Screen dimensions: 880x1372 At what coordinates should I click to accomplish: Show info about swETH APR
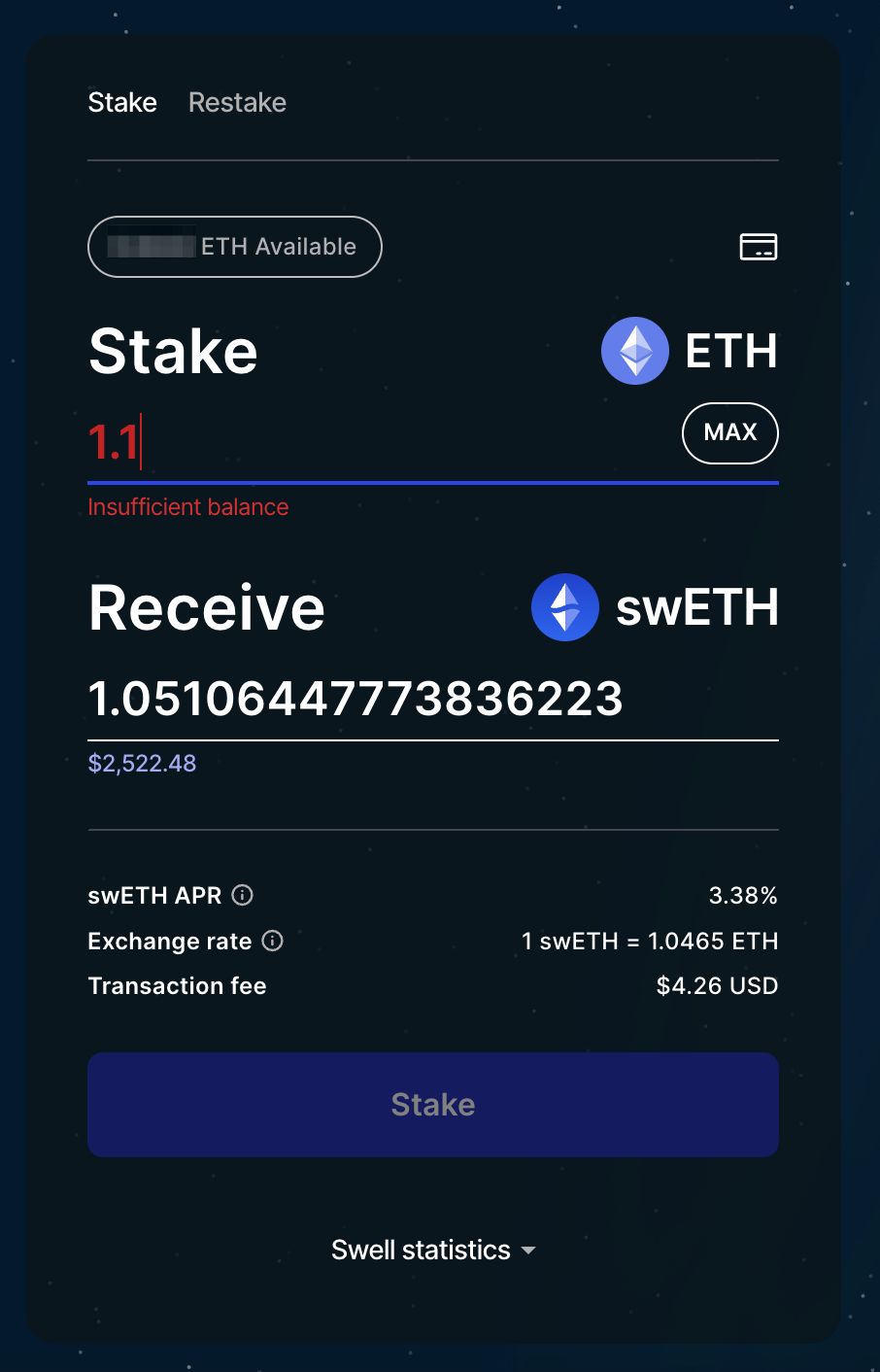[243, 895]
